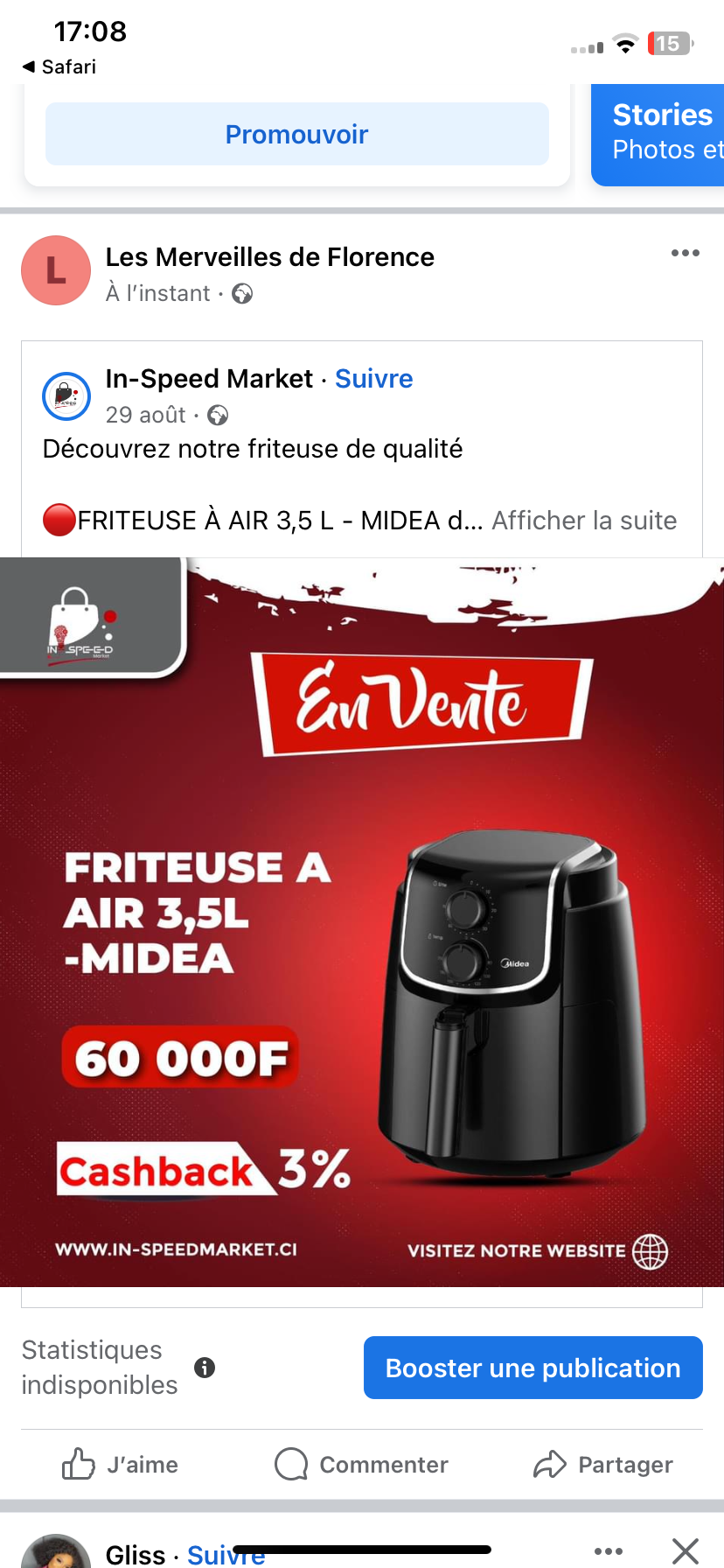Tap Booster une publication
The width and height of the screenshot is (724, 1568).
pyautogui.click(x=533, y=1368)
